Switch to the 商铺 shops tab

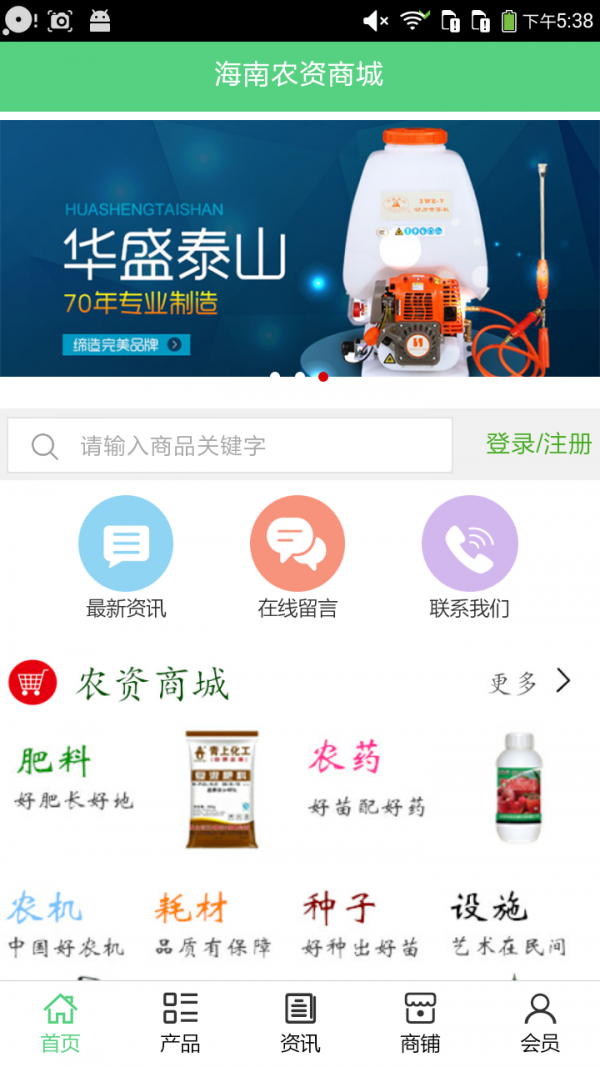(x=420, y=1023)
